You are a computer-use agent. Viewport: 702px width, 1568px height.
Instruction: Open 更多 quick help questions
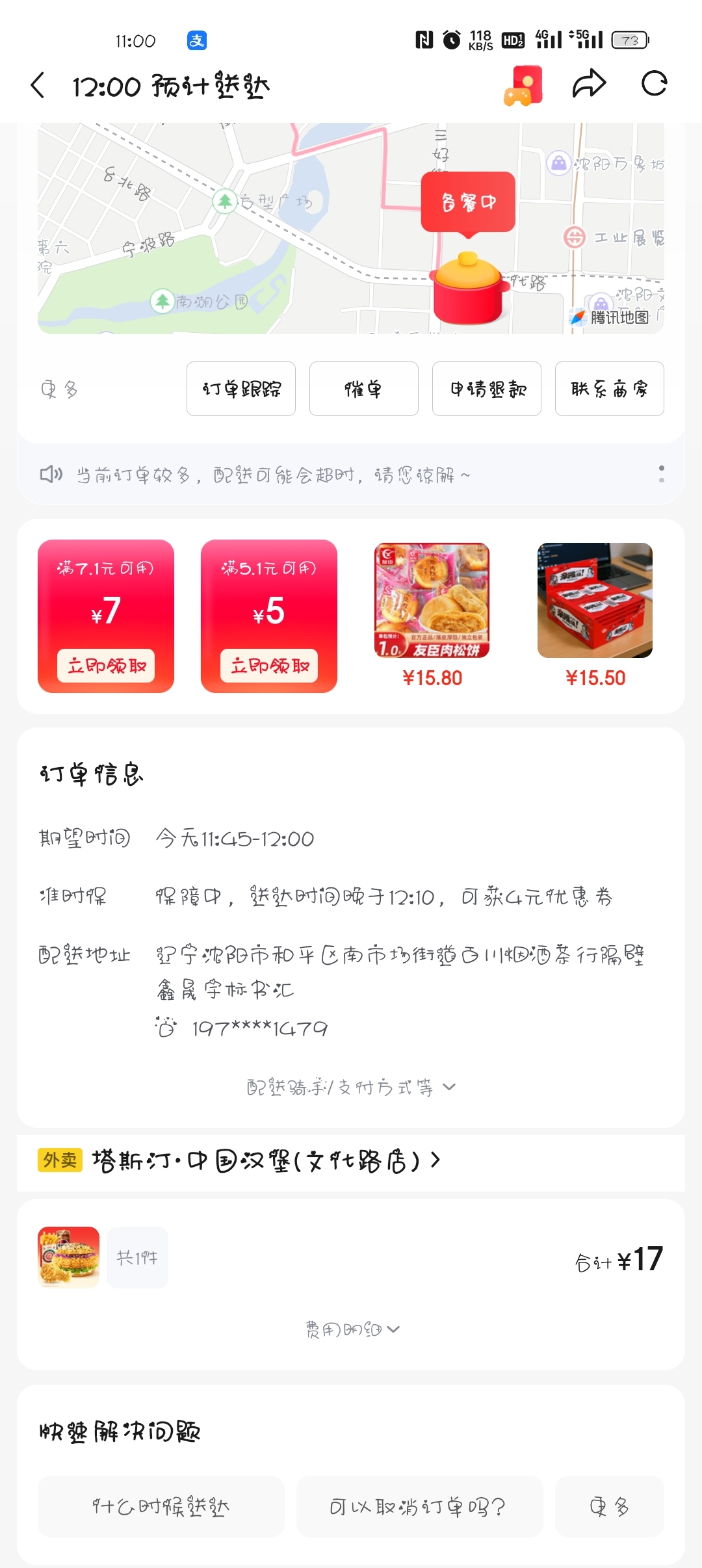click(x=609, y=1507)
